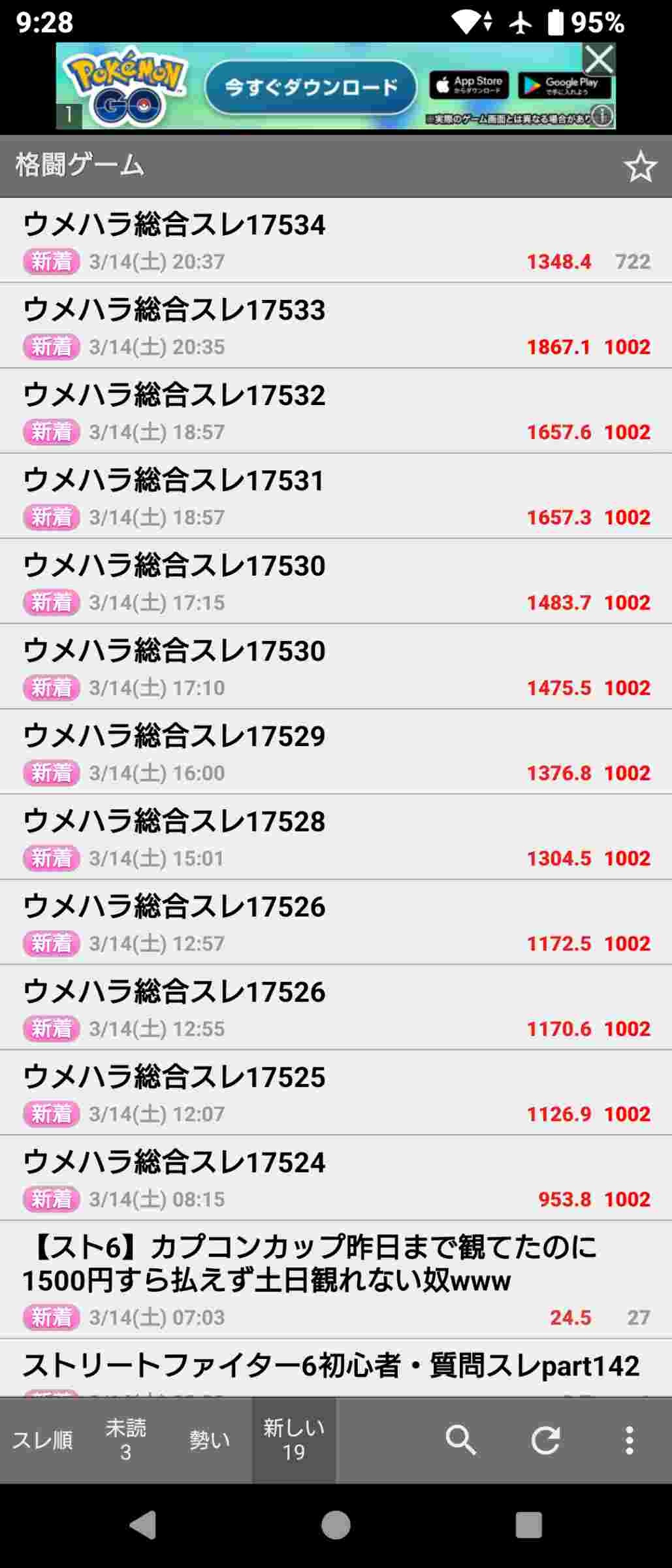Screen dimensions: 672x1568
Task: Favorite the 格闘ゲーム board with the star
Action: tap(639, 167)
